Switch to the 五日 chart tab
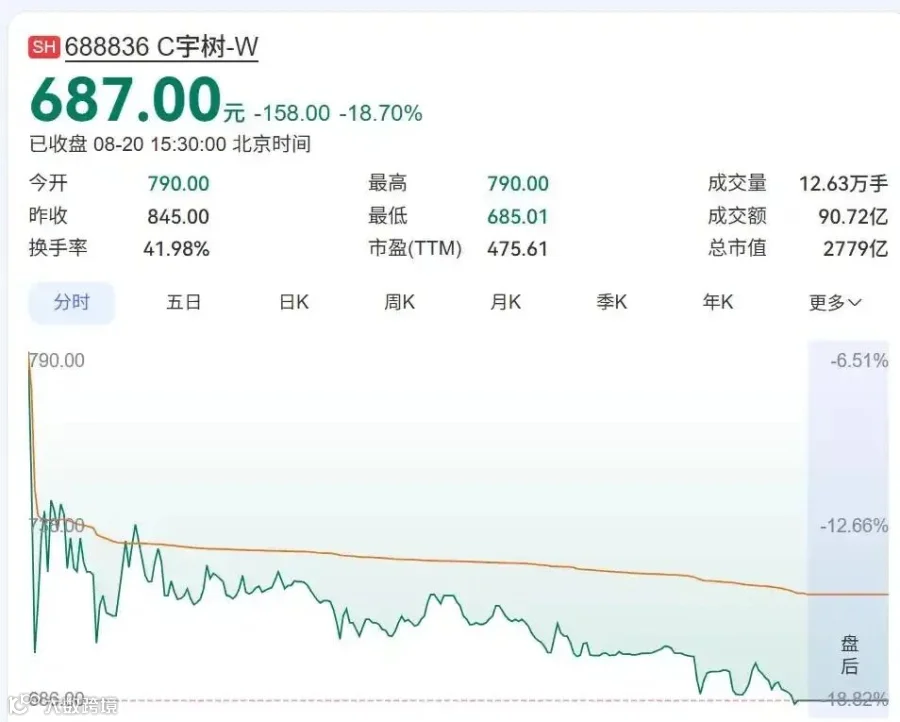This screenshot has height=722, width=900. [x=184, y=302]
